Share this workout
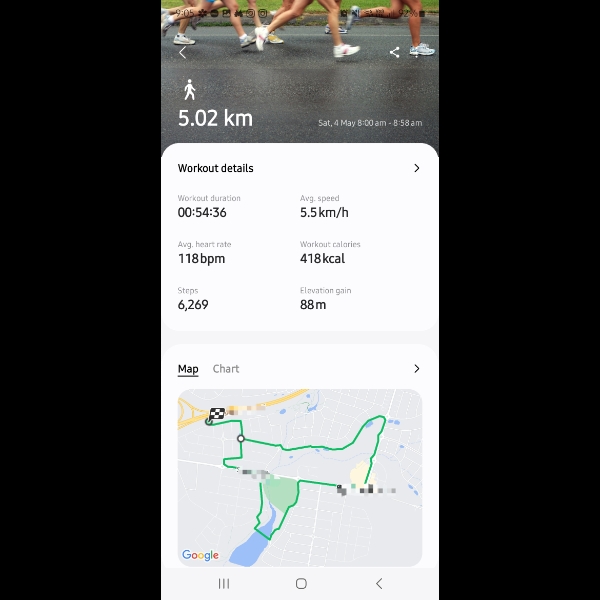The image size is (600, 600). pos(394,53)
